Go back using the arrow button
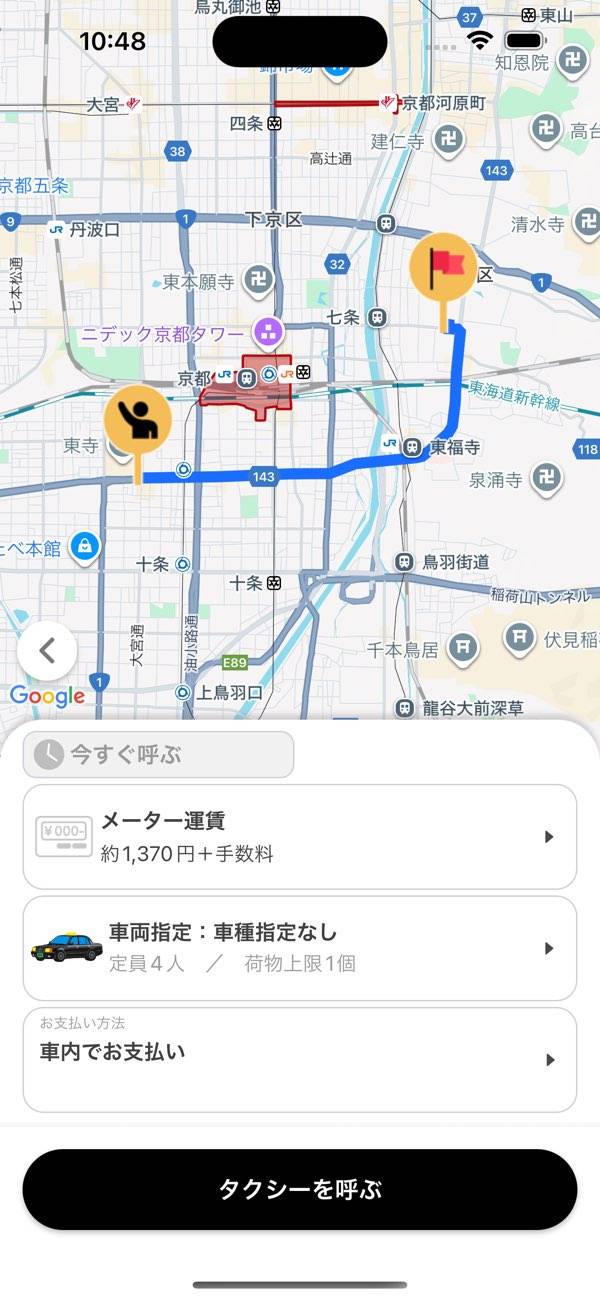The height and width of the screenshot is (1300, 600). tap(47, 651)
